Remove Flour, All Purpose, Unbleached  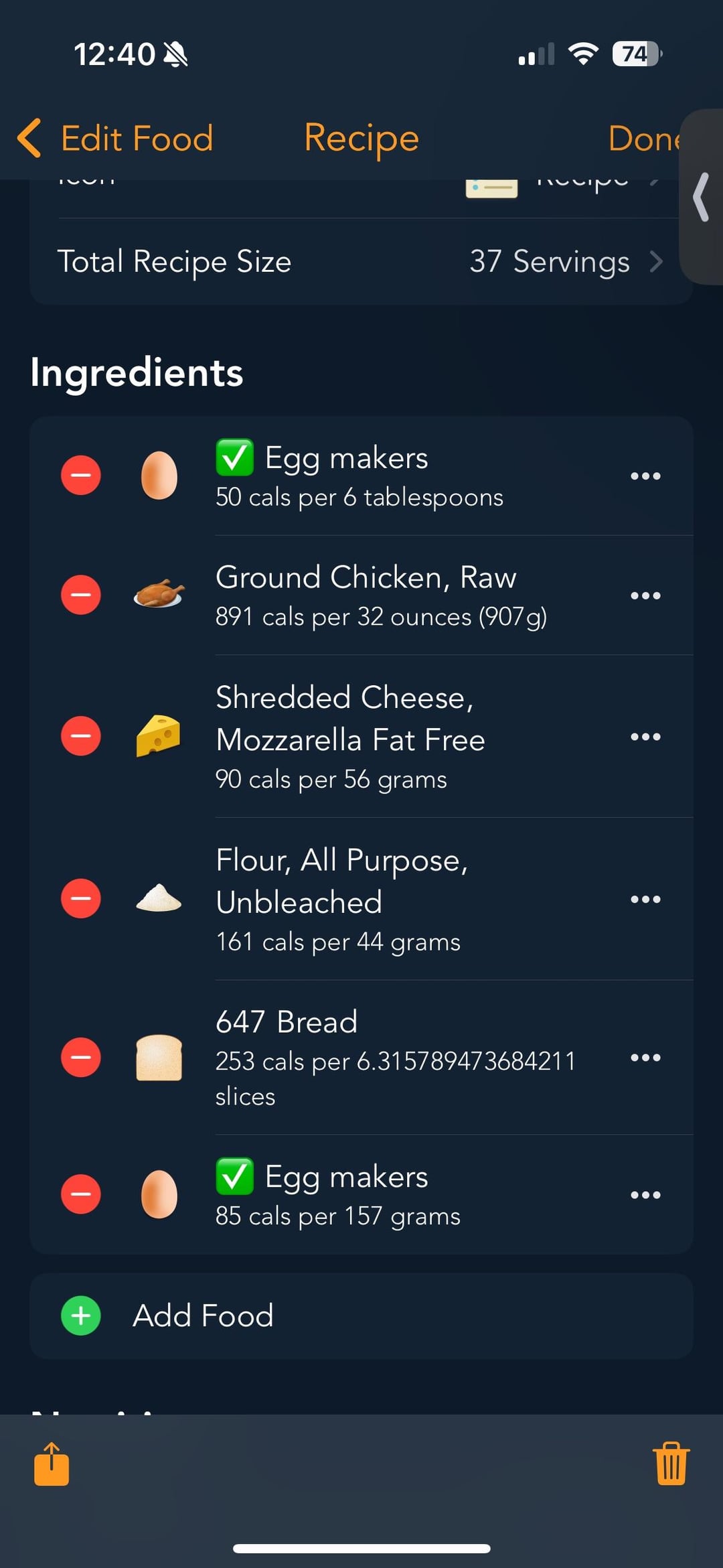(81, 898)
